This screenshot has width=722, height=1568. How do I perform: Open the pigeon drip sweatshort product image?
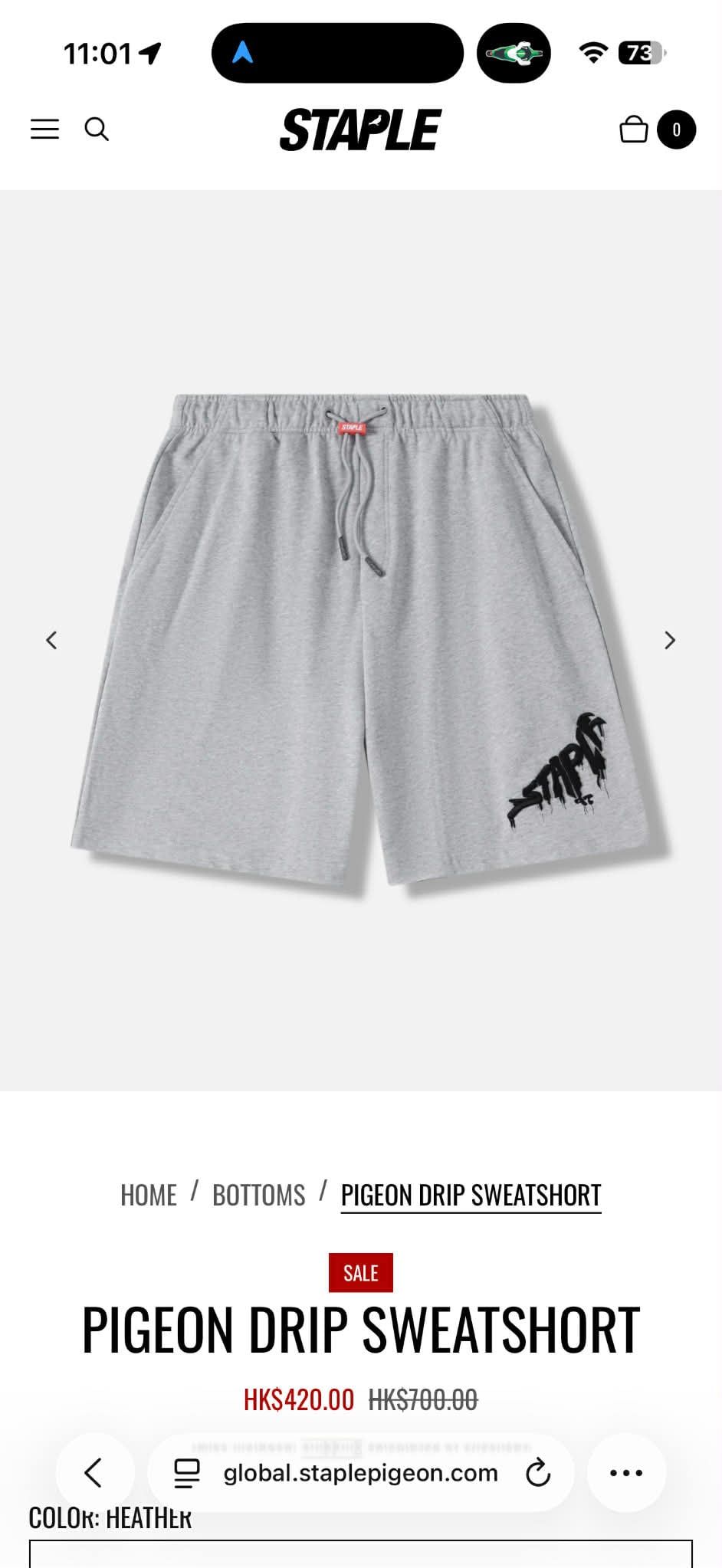coord(368,640)
